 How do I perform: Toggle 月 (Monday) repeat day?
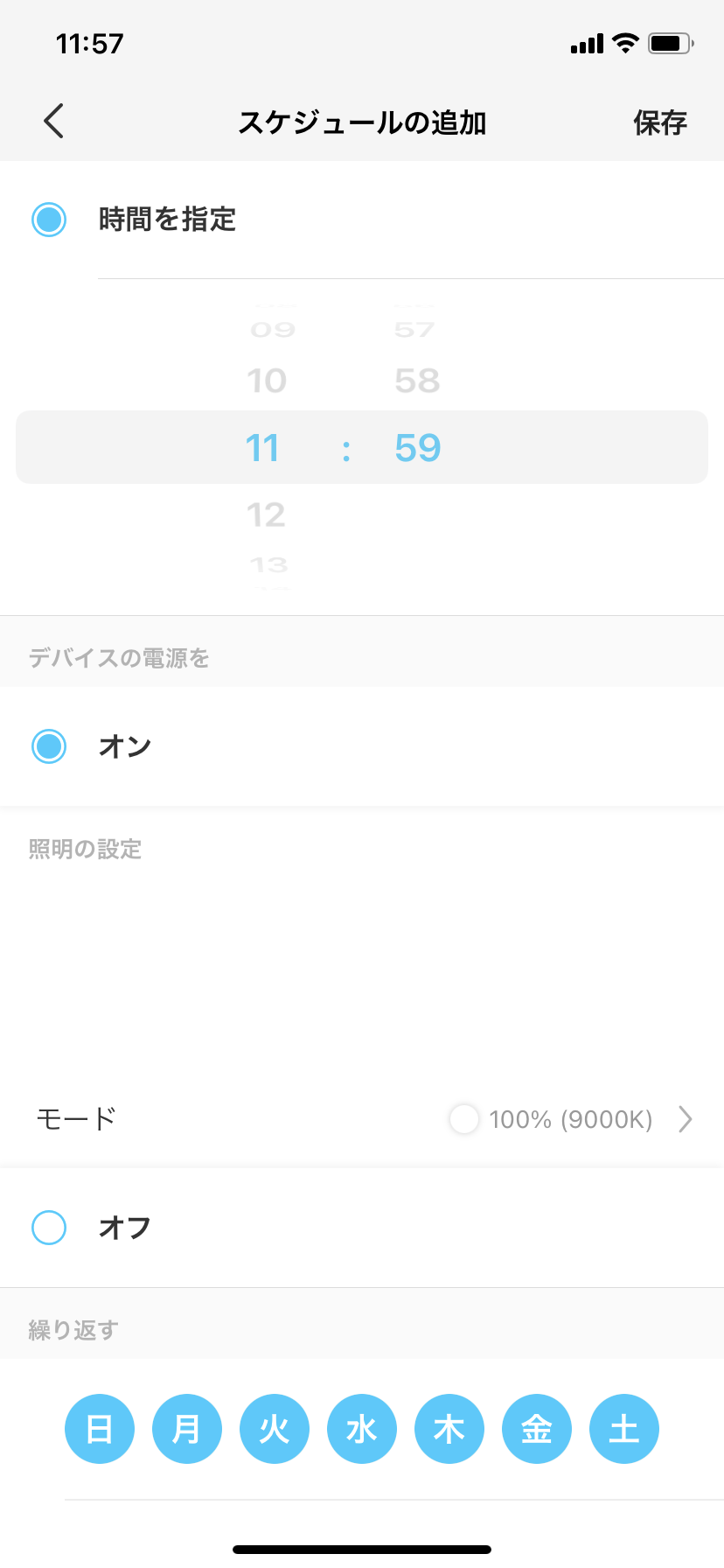point(187,1429)
